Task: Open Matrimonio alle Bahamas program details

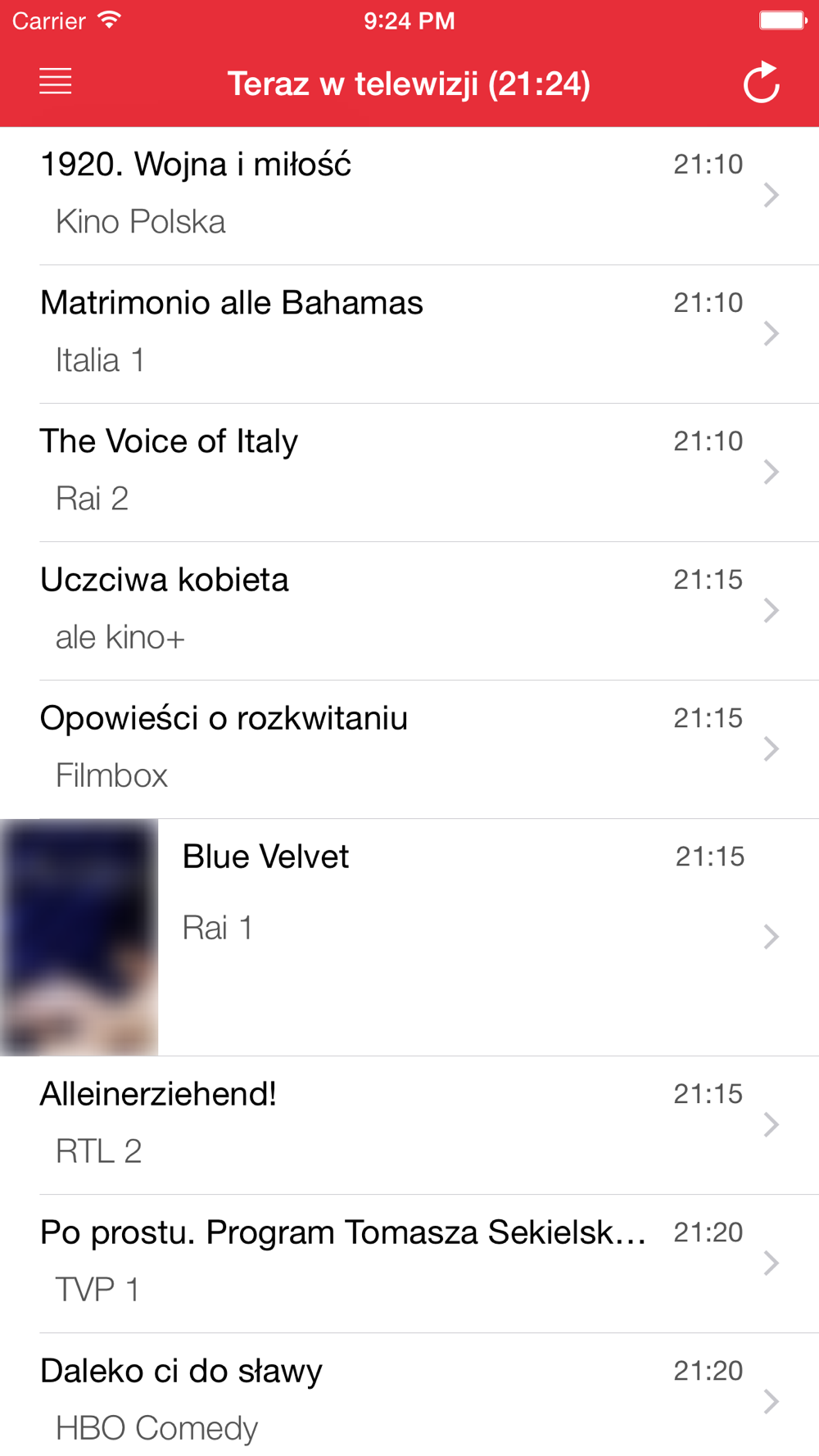Action: pos(409,334)
